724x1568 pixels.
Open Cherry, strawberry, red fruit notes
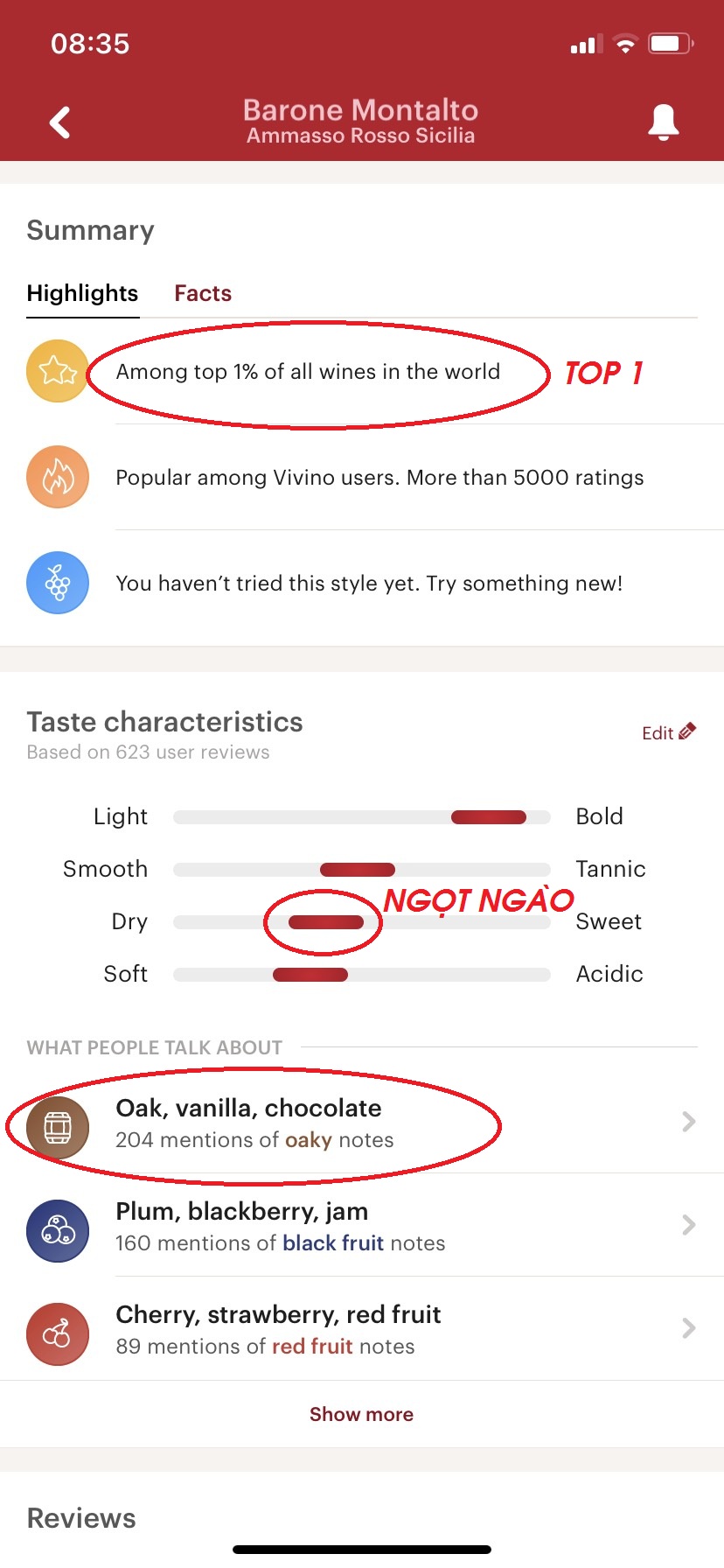360,1329
